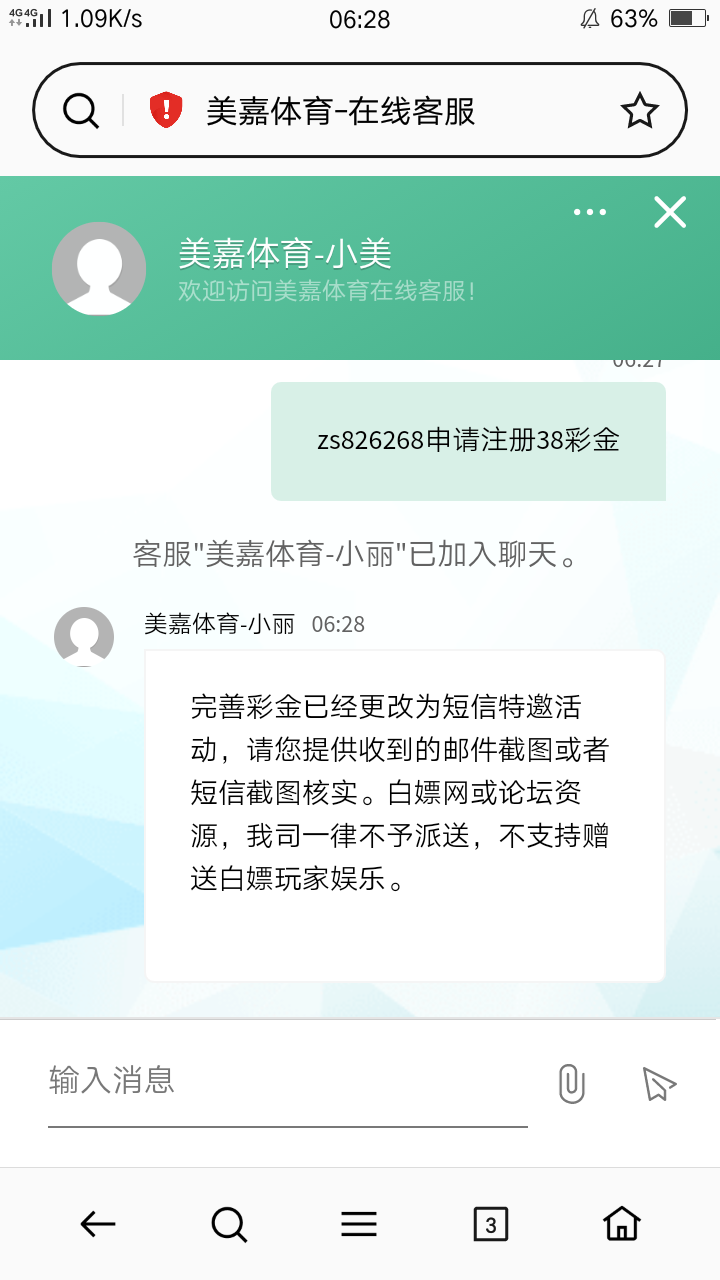The height and width of the screenshot is (1280, 720).
Task: Open the browser hamburger menu
Action: 359,1223
